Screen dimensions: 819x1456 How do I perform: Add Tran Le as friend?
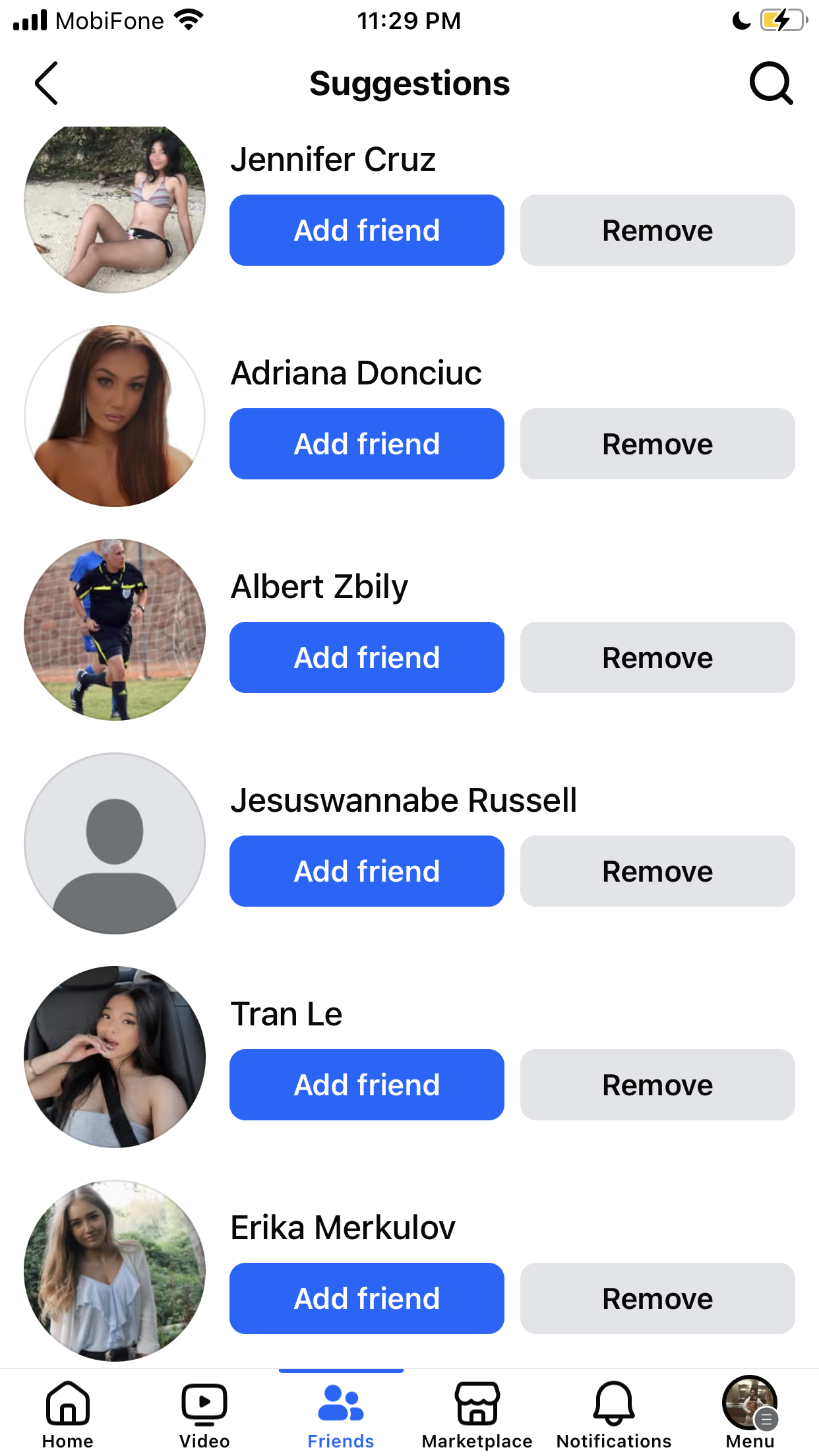click(367, 1085)
